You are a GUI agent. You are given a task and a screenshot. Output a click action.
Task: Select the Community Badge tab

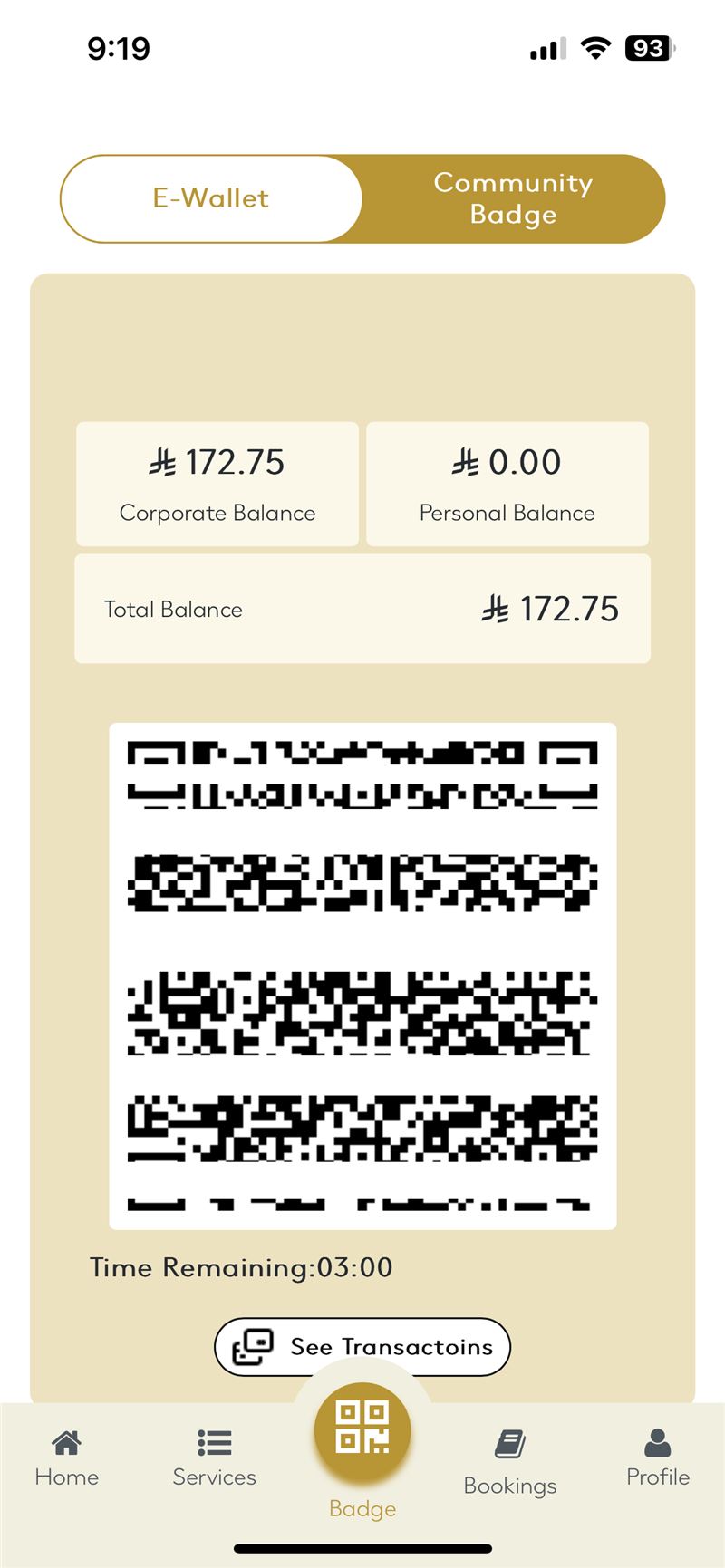(513, 198)
